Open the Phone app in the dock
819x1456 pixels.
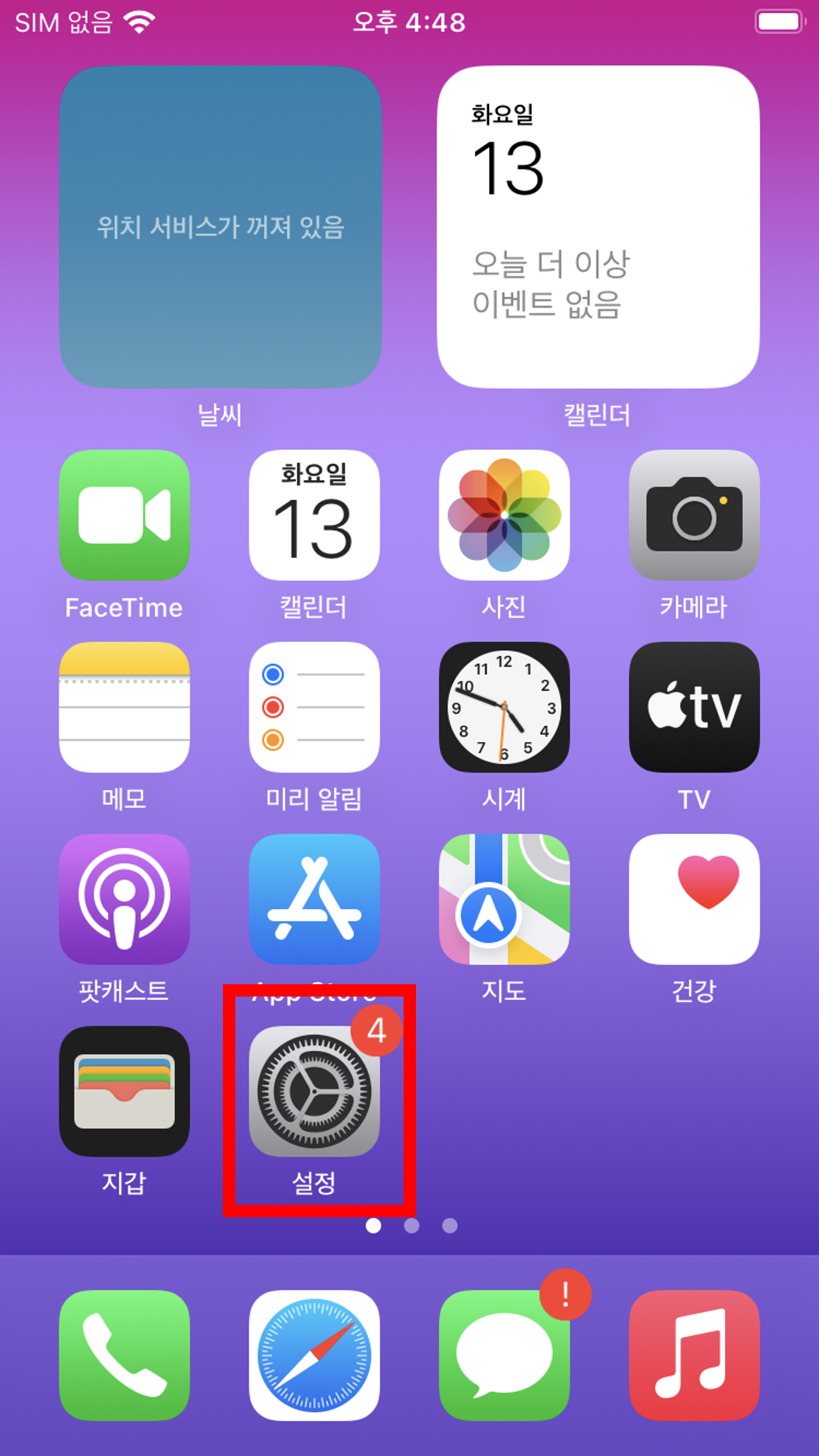[x=124, y=1355]
